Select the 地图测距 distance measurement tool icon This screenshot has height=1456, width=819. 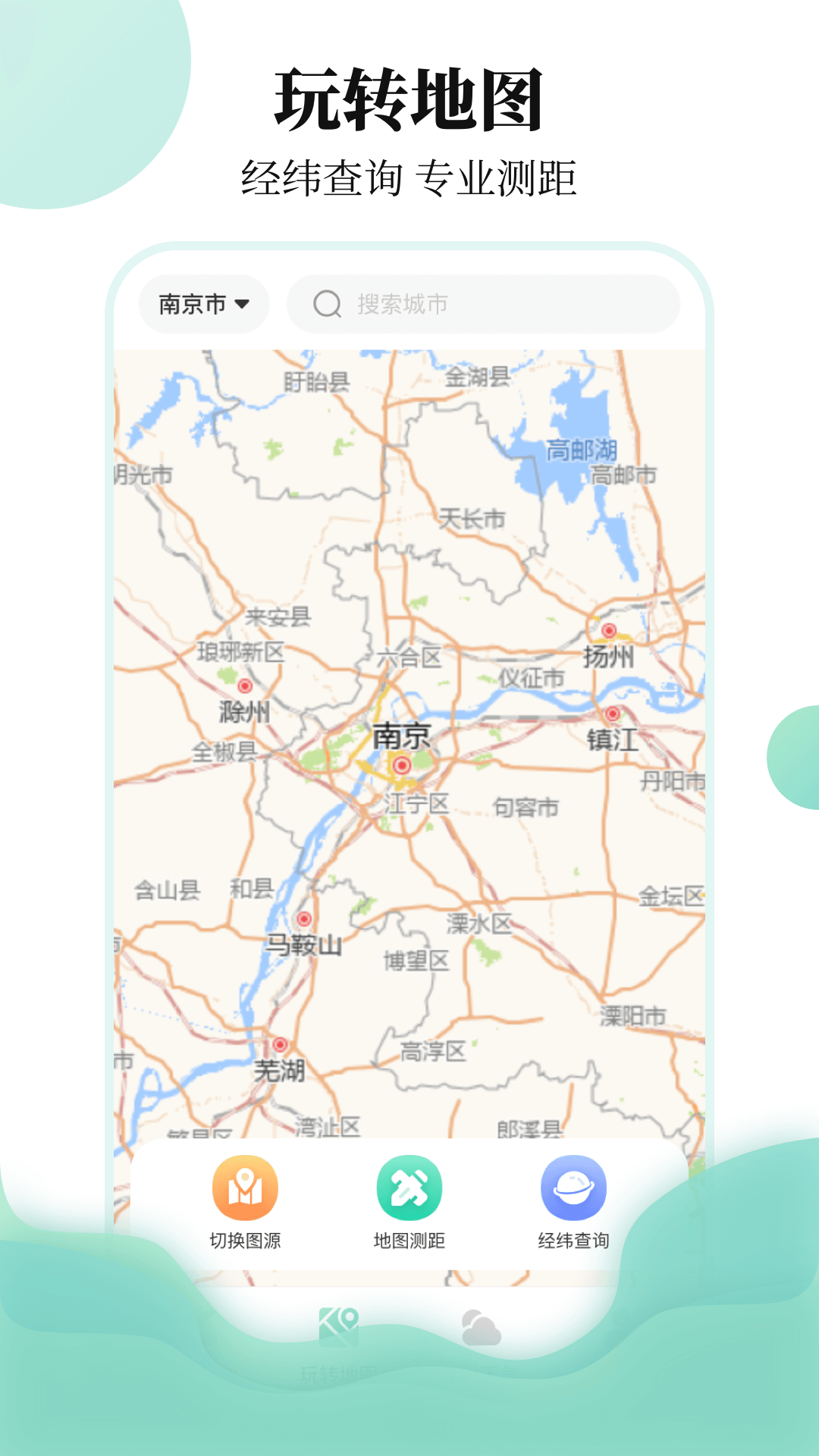pyautogui.click(x=409, y=1189)
